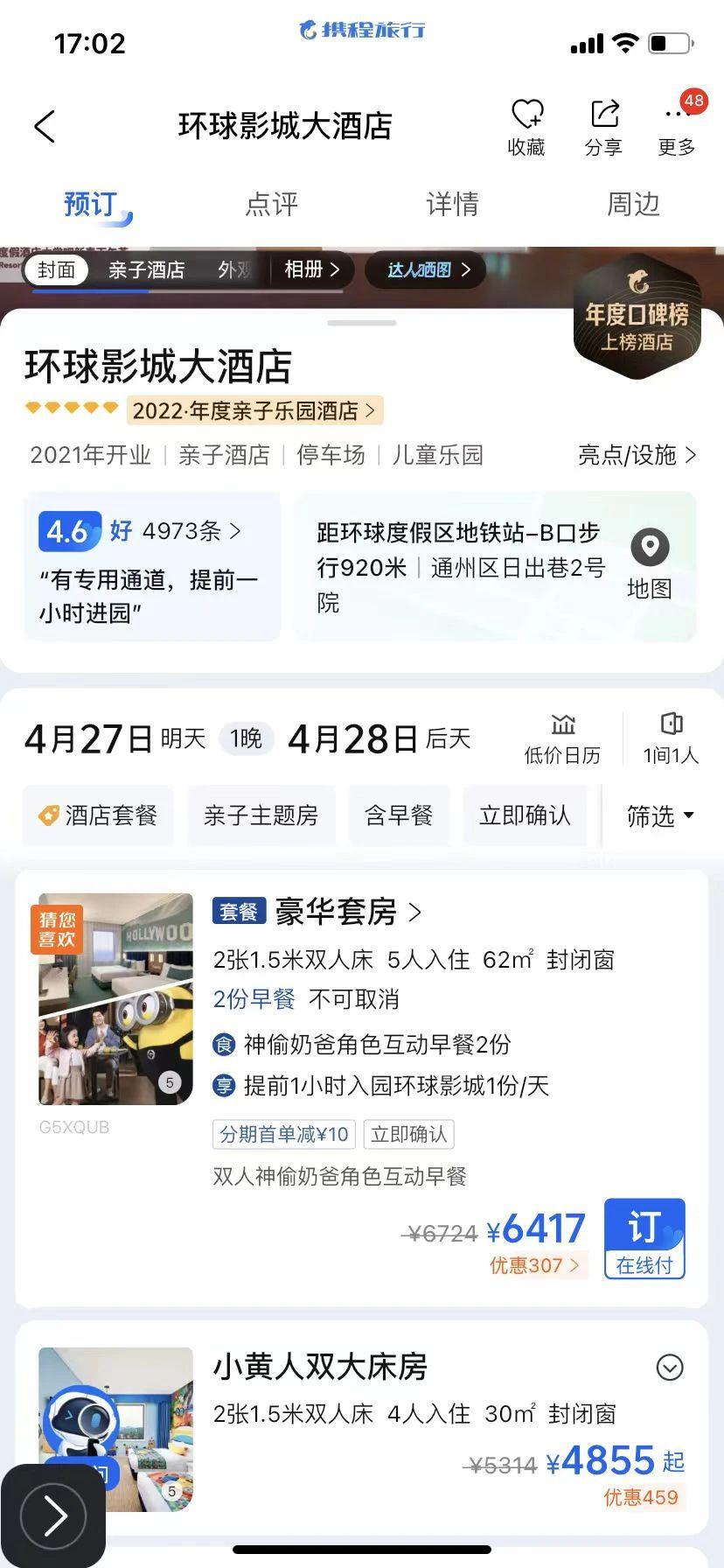Switch to the 周边 tab
This screenshot has width=724, height=1568.
pyautogui.click(x=633, y=205)
